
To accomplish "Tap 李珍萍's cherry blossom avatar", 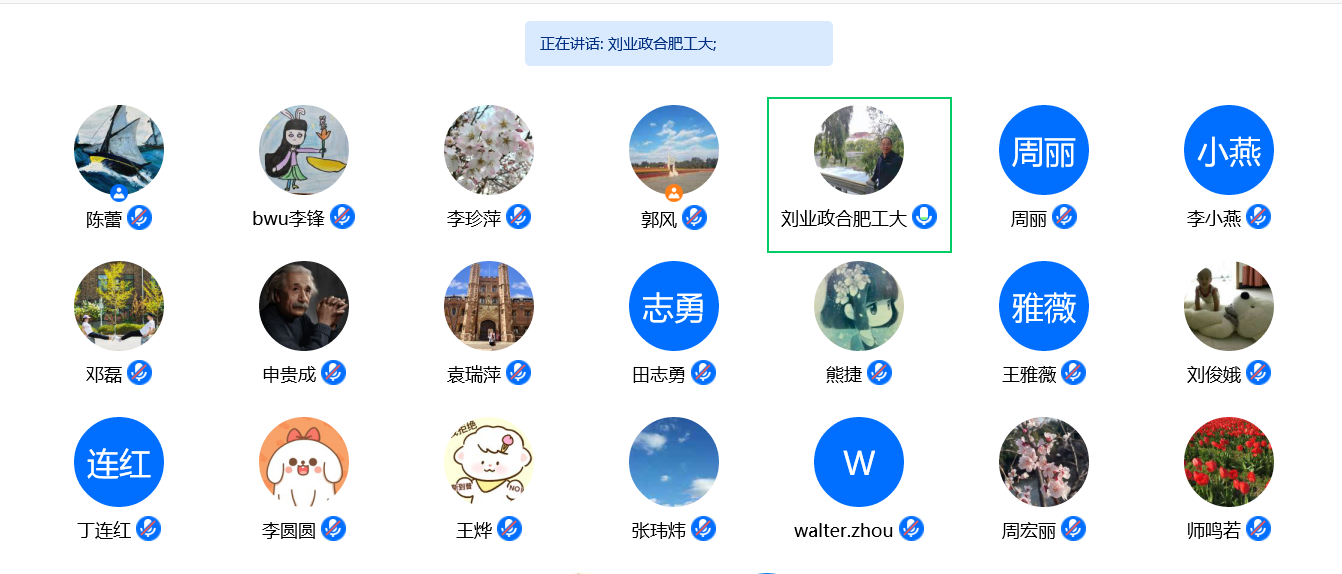I will (x=489, y=150).
